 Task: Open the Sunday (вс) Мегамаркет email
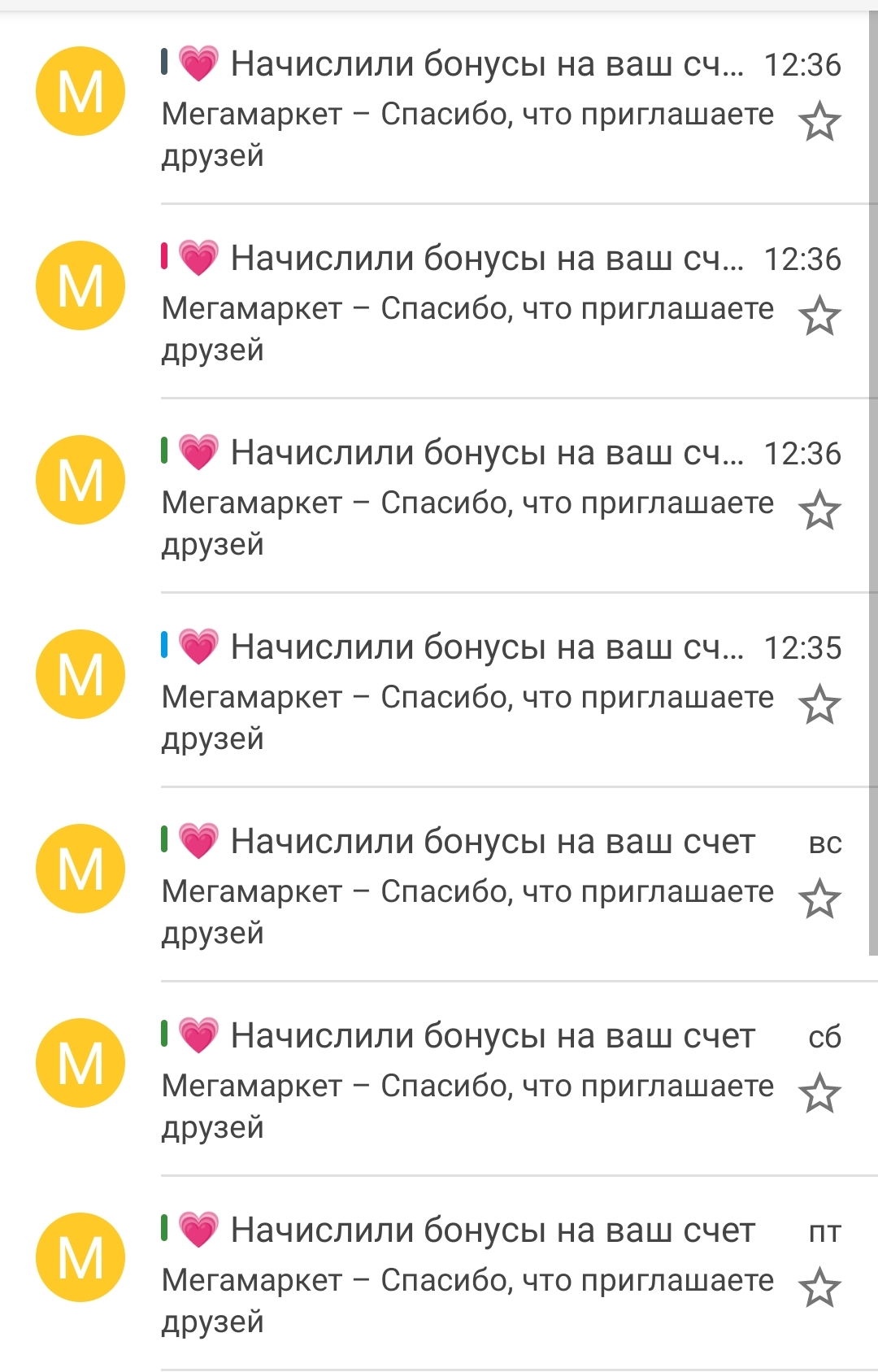pos(439,885)
